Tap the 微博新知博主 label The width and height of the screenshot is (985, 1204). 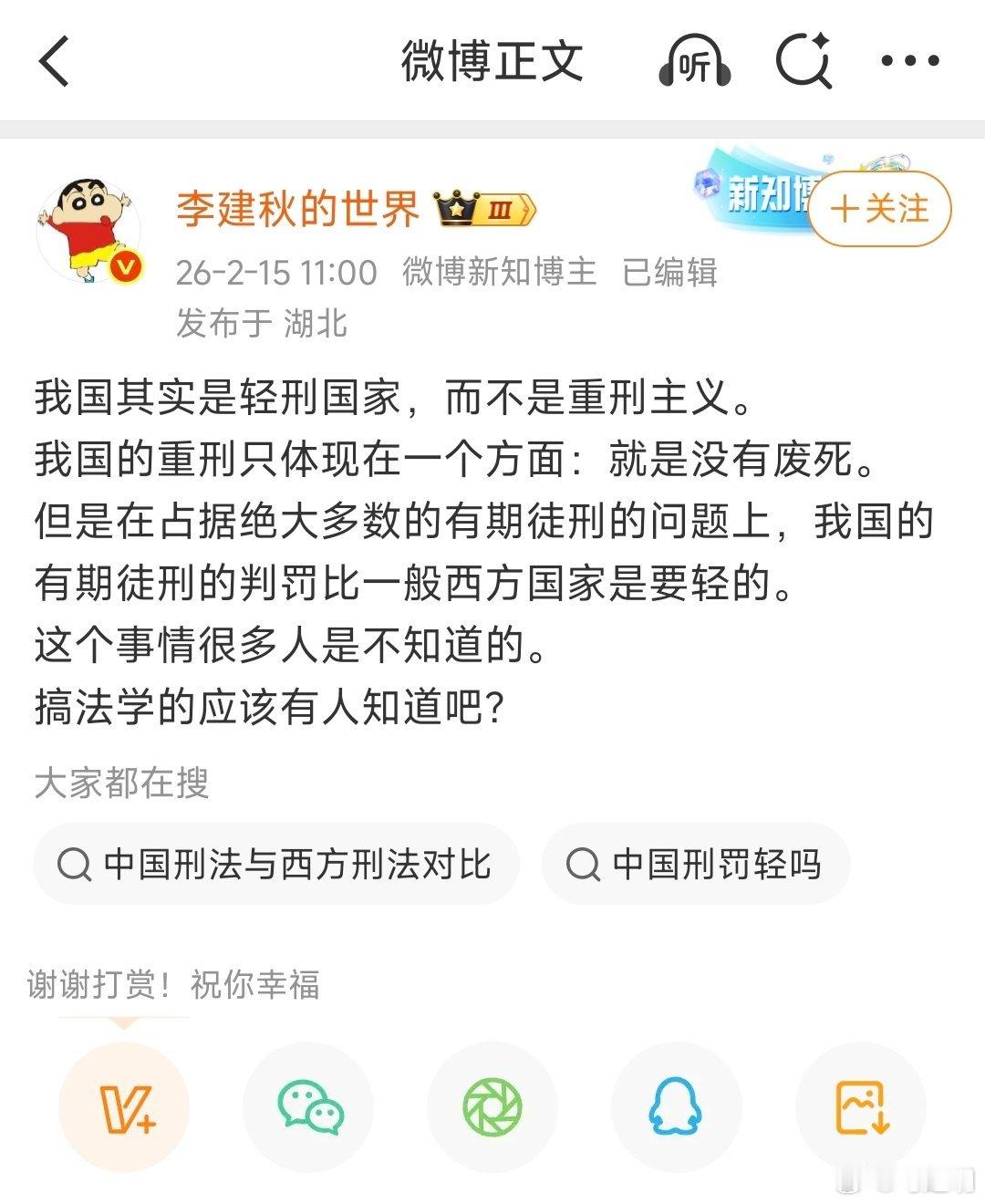(497, 272)
